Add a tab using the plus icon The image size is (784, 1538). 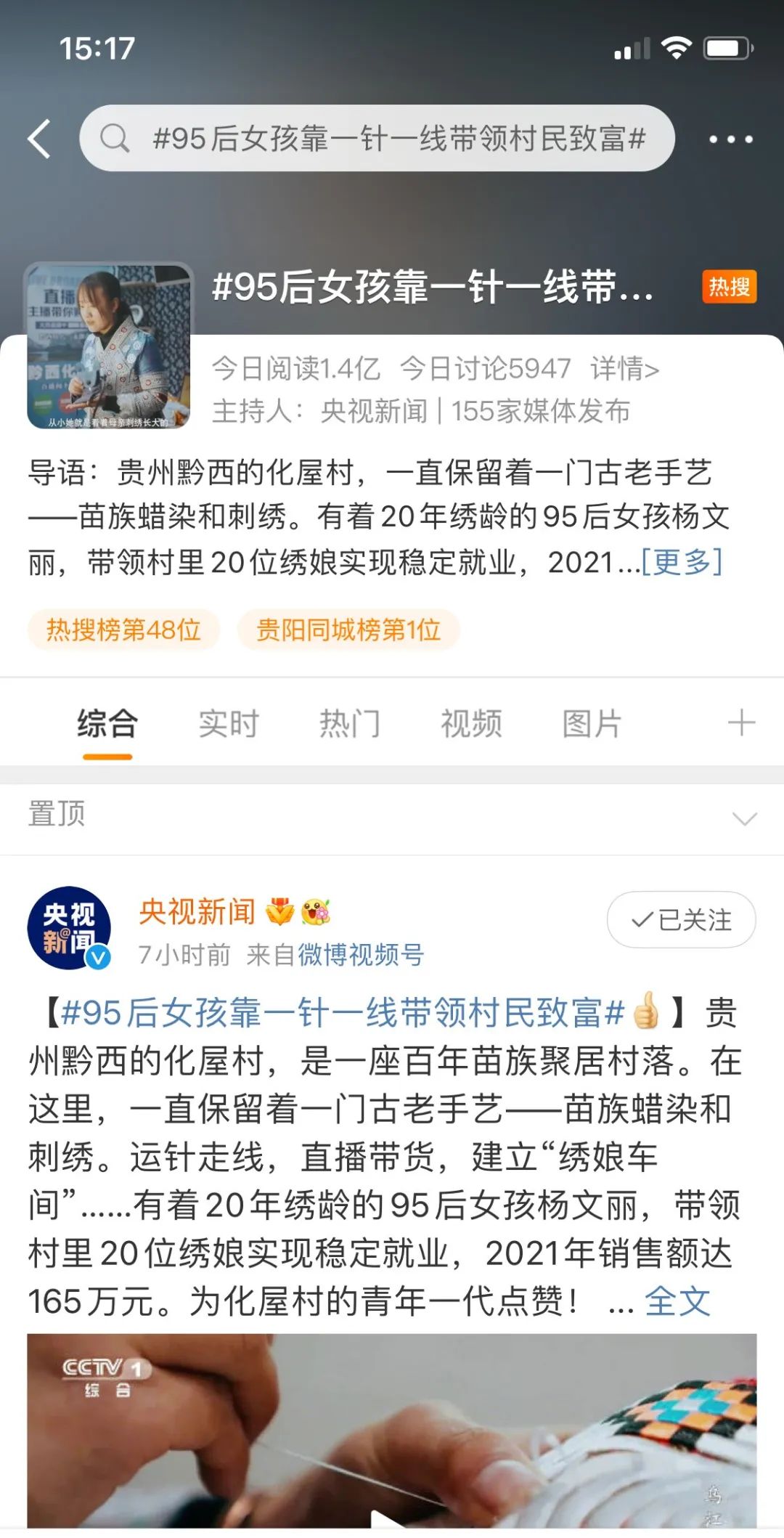click(x=741, y=723)
